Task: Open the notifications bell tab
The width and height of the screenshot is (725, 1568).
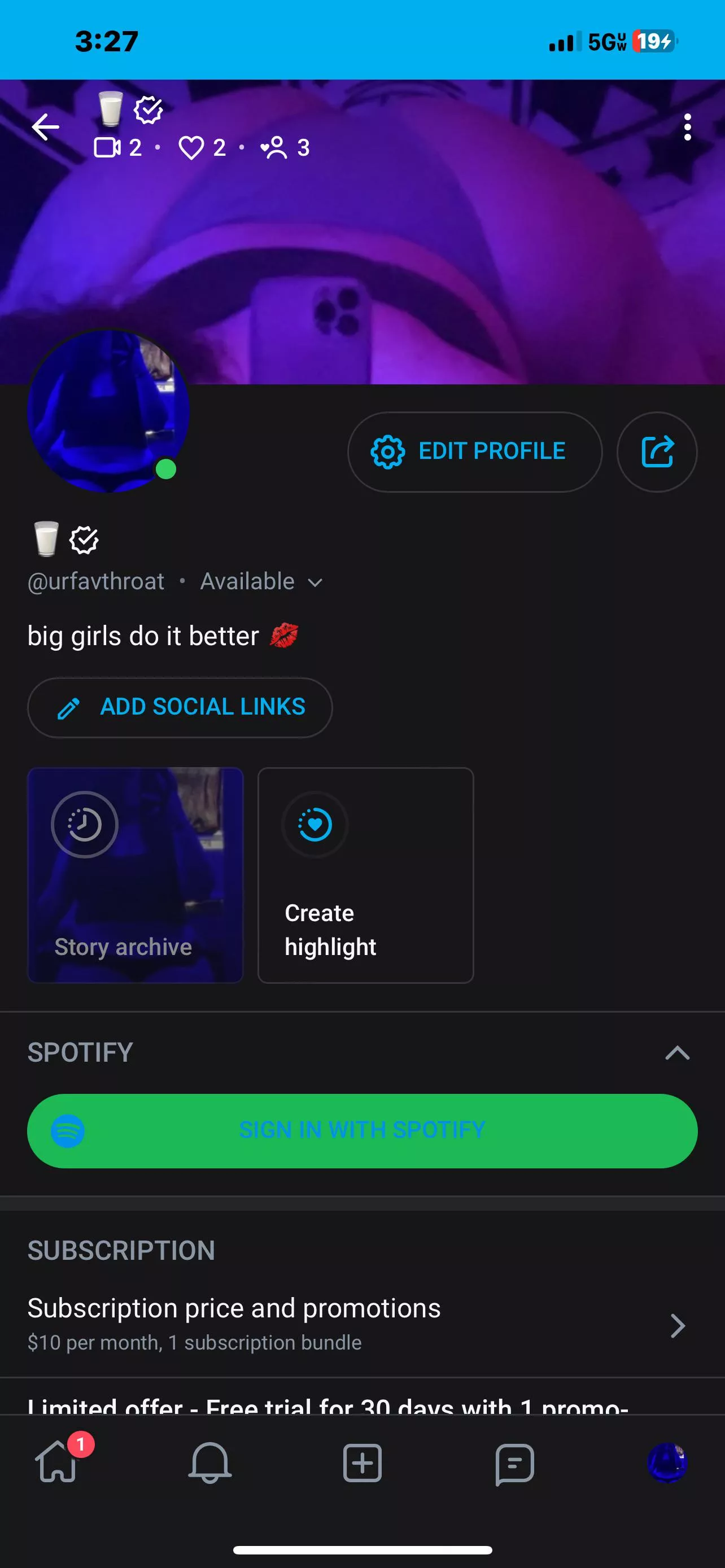Action: pos(210,1462)
